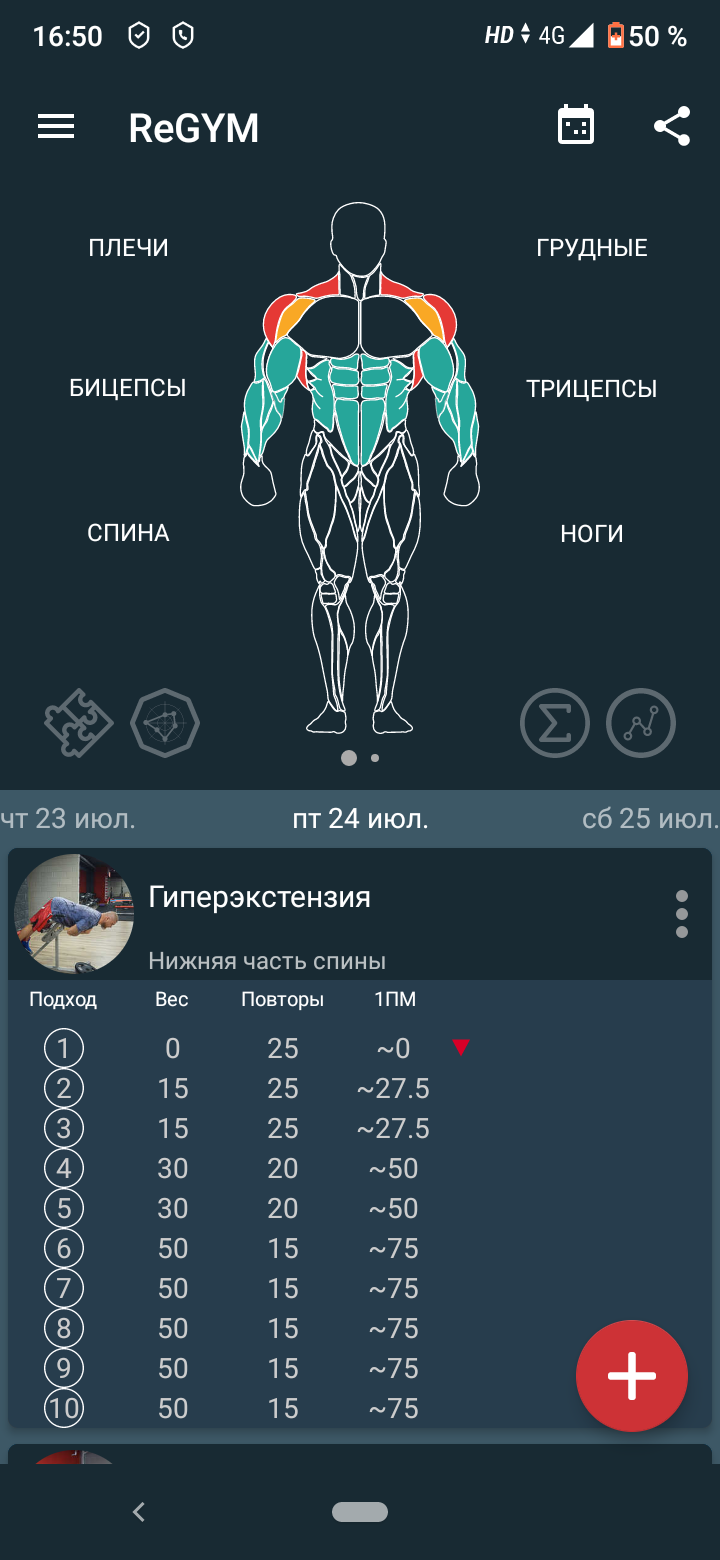720x1560 pixels.
Task: Select the НОГИ muscle group label
Action: pos(592,533)
